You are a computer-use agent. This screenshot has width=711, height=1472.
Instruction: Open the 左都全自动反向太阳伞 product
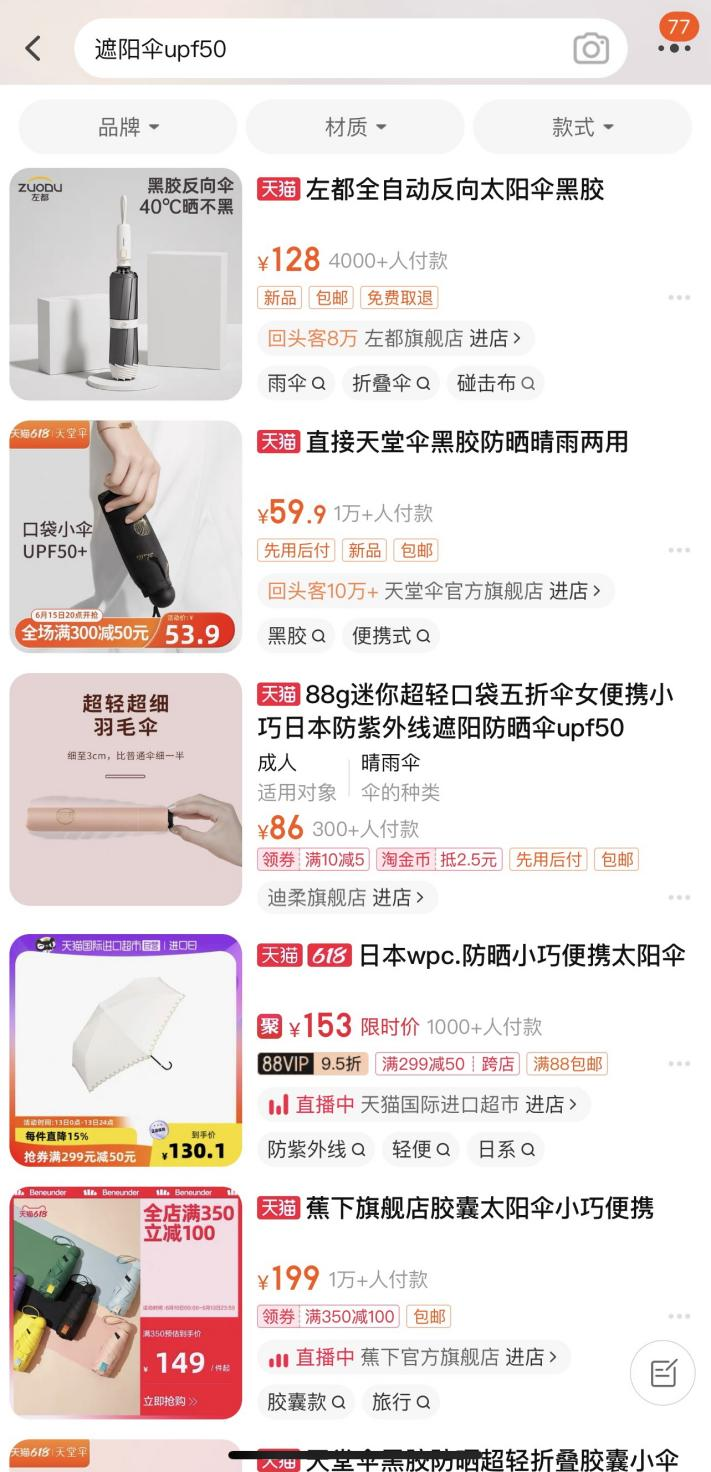click(455, 189)
